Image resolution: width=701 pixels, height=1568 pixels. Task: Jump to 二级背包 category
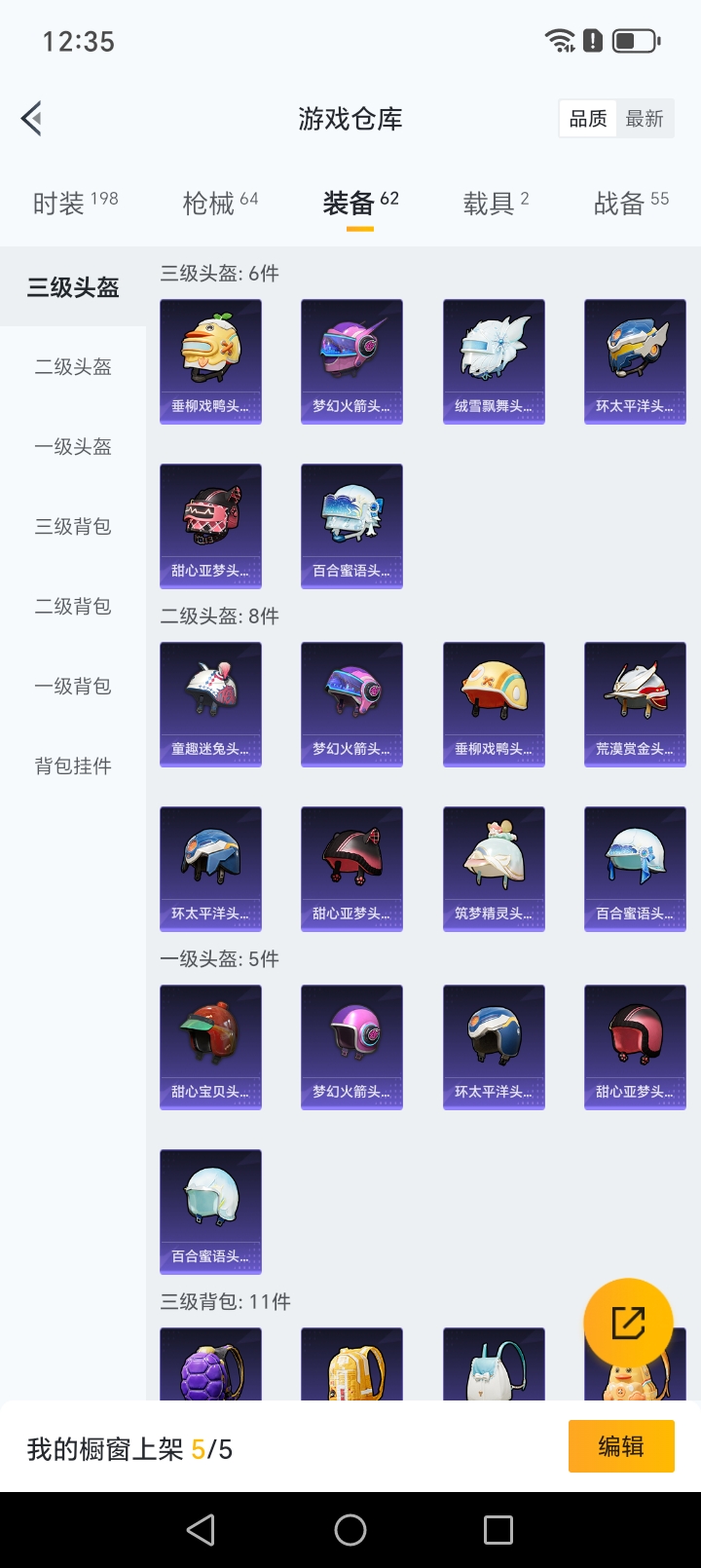click(x=73, y=607)
